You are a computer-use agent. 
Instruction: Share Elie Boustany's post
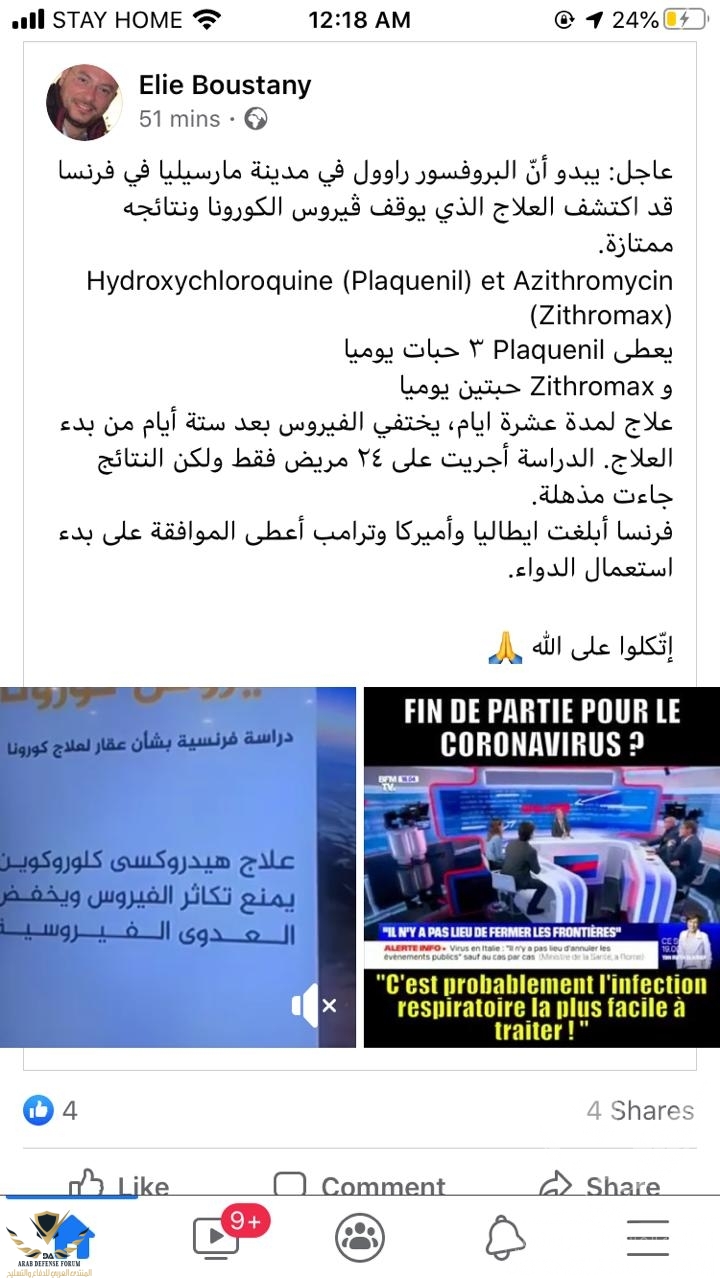600,1184
